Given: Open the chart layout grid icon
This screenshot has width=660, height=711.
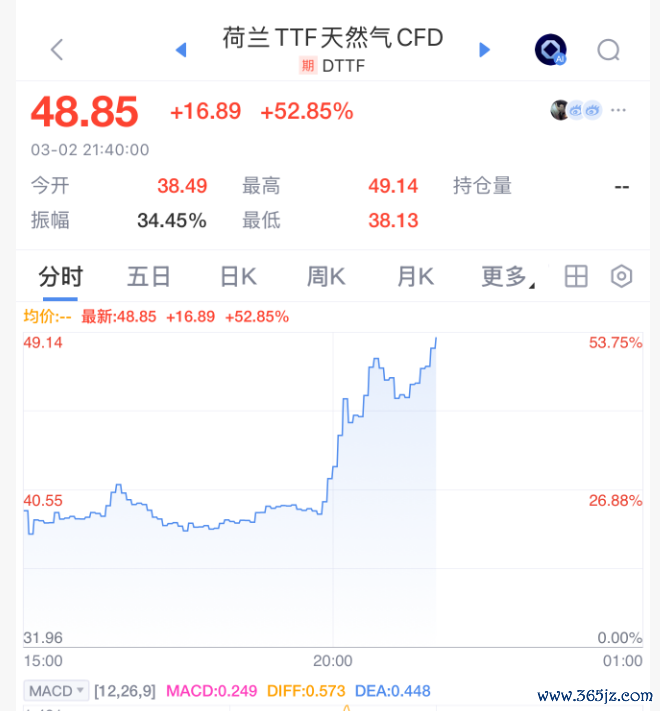Looking at the screenshot, I should point(576,277).
